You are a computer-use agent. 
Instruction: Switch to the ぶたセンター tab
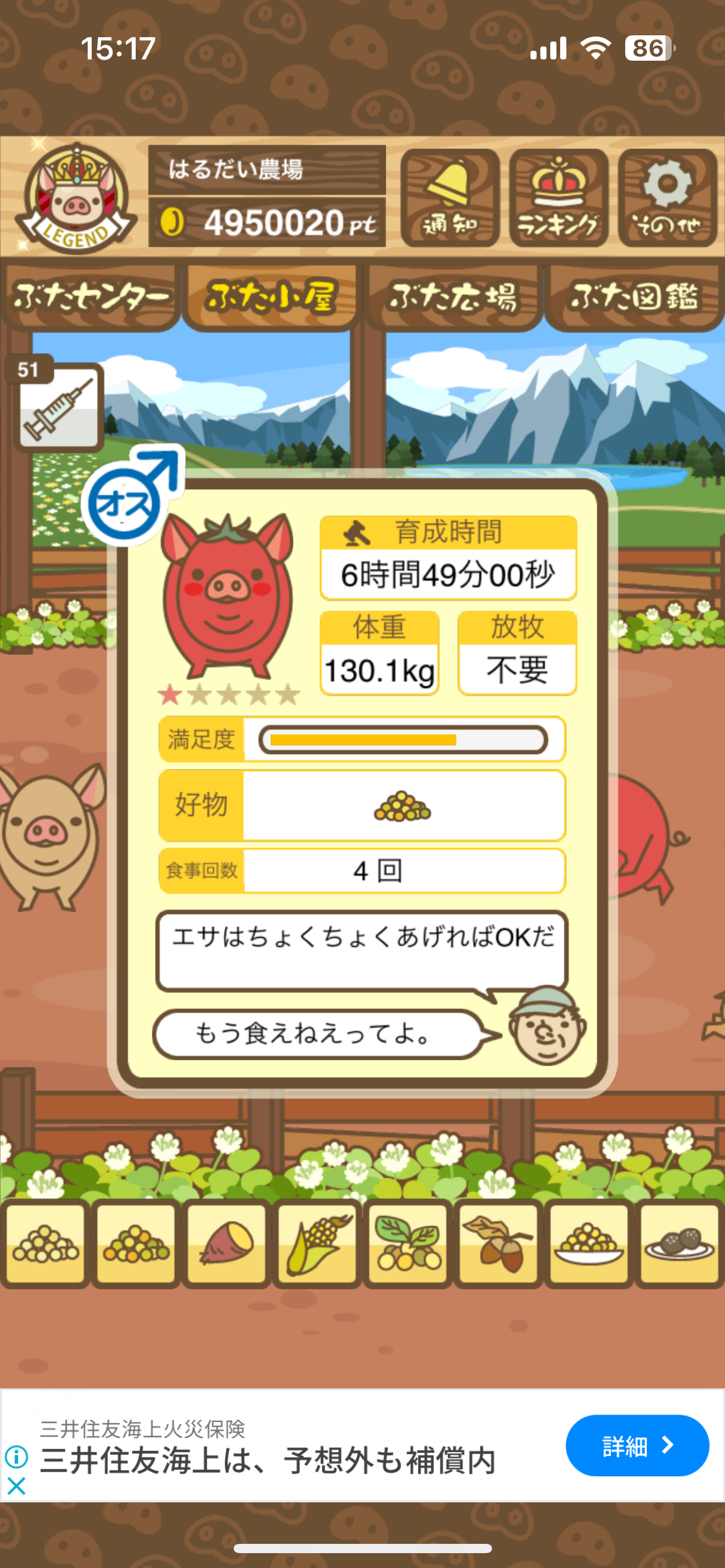click(91, 297)
